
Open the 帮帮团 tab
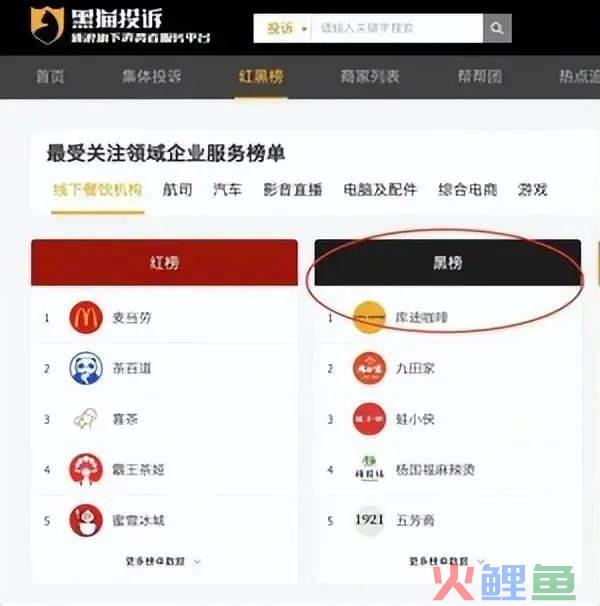480,77
